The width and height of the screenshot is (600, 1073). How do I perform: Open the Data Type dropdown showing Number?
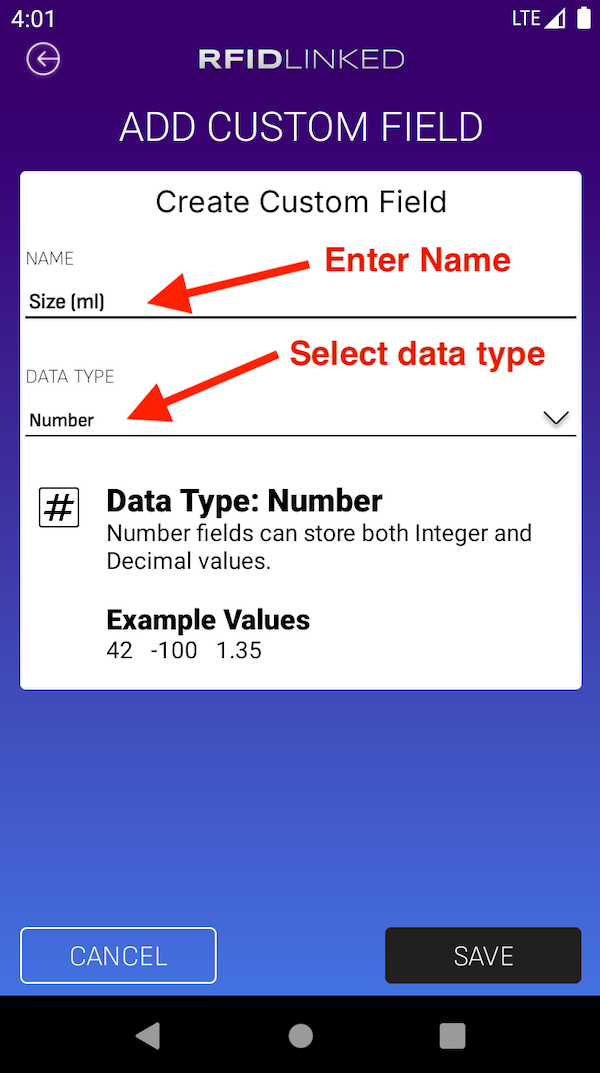tap(300, 419)
